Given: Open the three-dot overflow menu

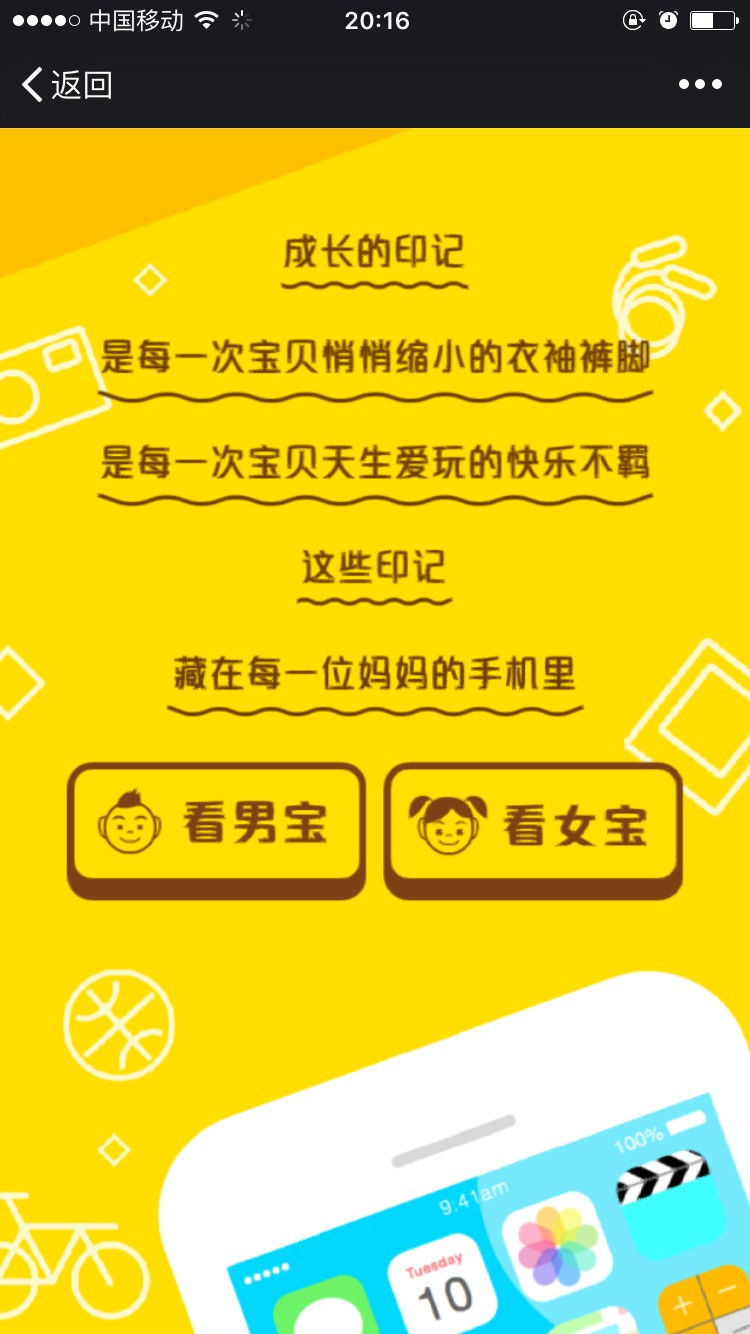Looking at the screenshot, I should coord(700,85).
